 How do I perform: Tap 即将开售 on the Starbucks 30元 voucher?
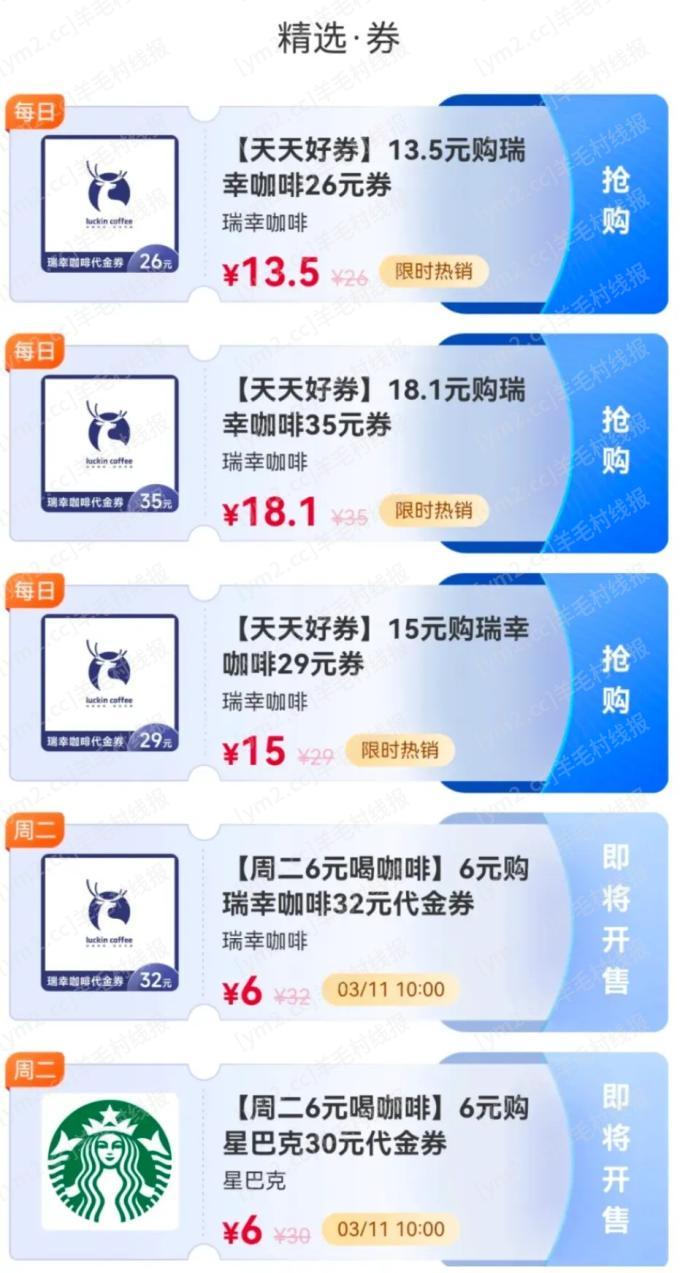point(615,1160)
